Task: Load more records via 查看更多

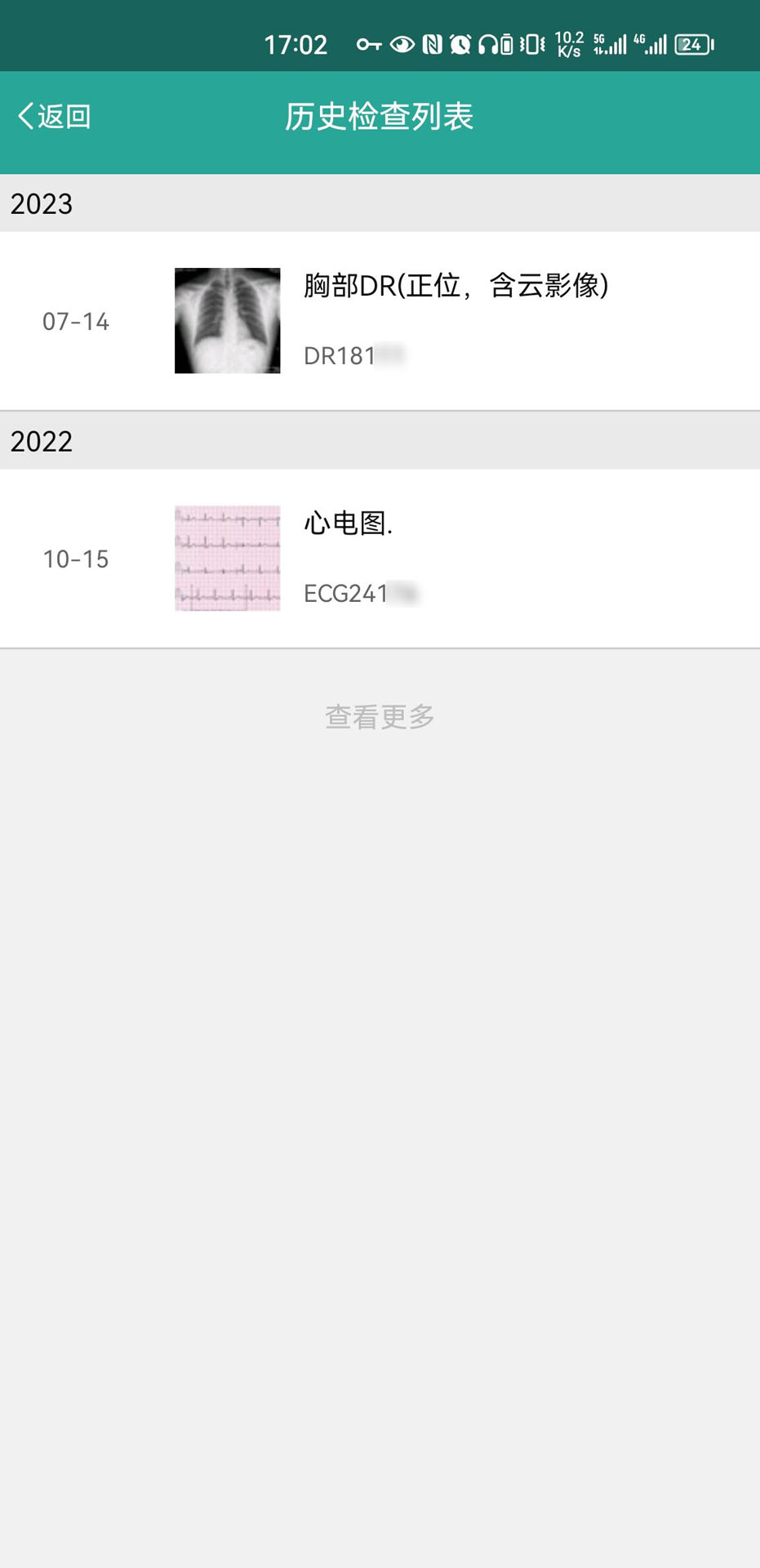Action: 380,716
